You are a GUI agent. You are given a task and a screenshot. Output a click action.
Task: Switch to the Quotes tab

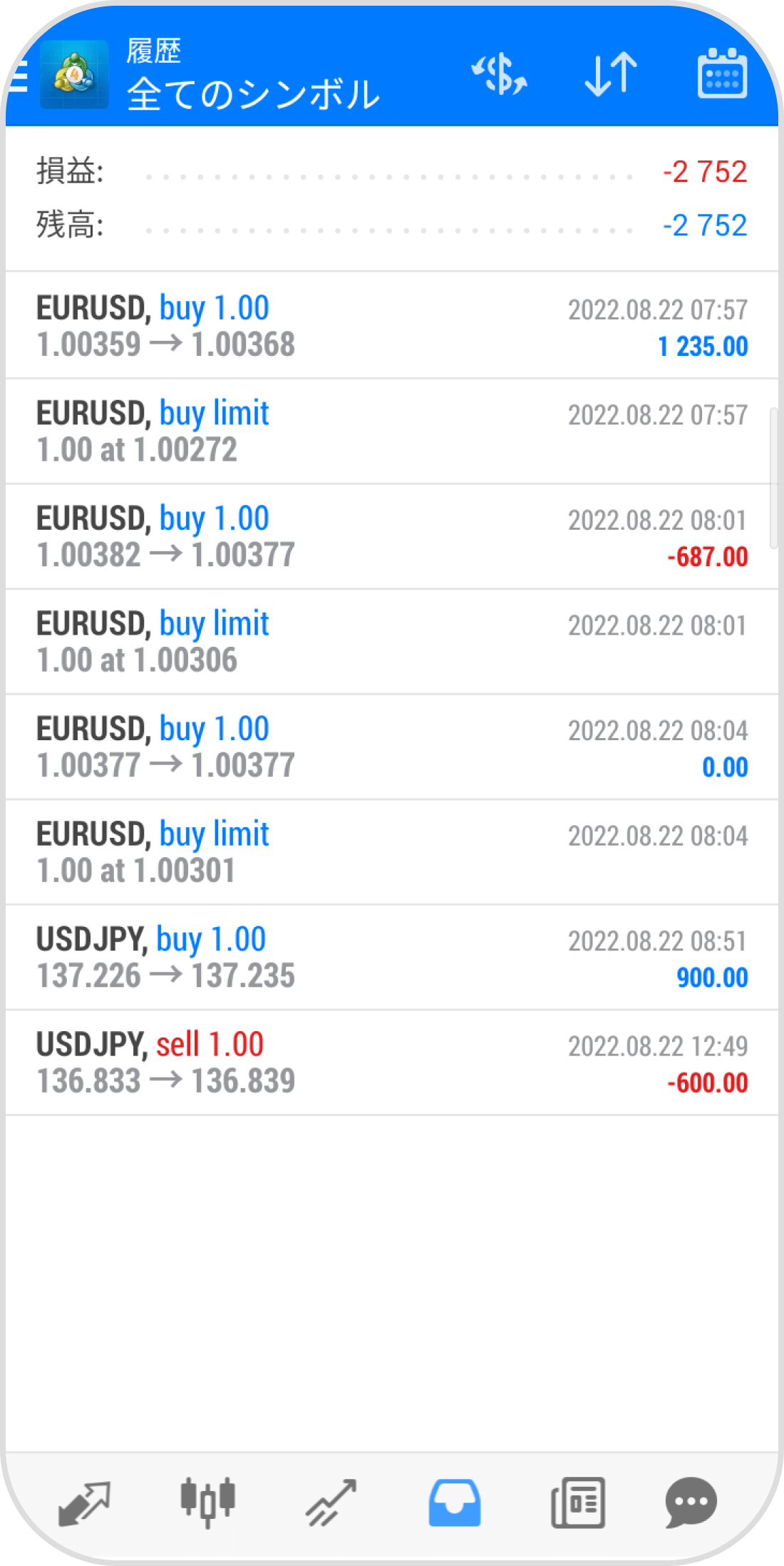tap(84, 1502)
